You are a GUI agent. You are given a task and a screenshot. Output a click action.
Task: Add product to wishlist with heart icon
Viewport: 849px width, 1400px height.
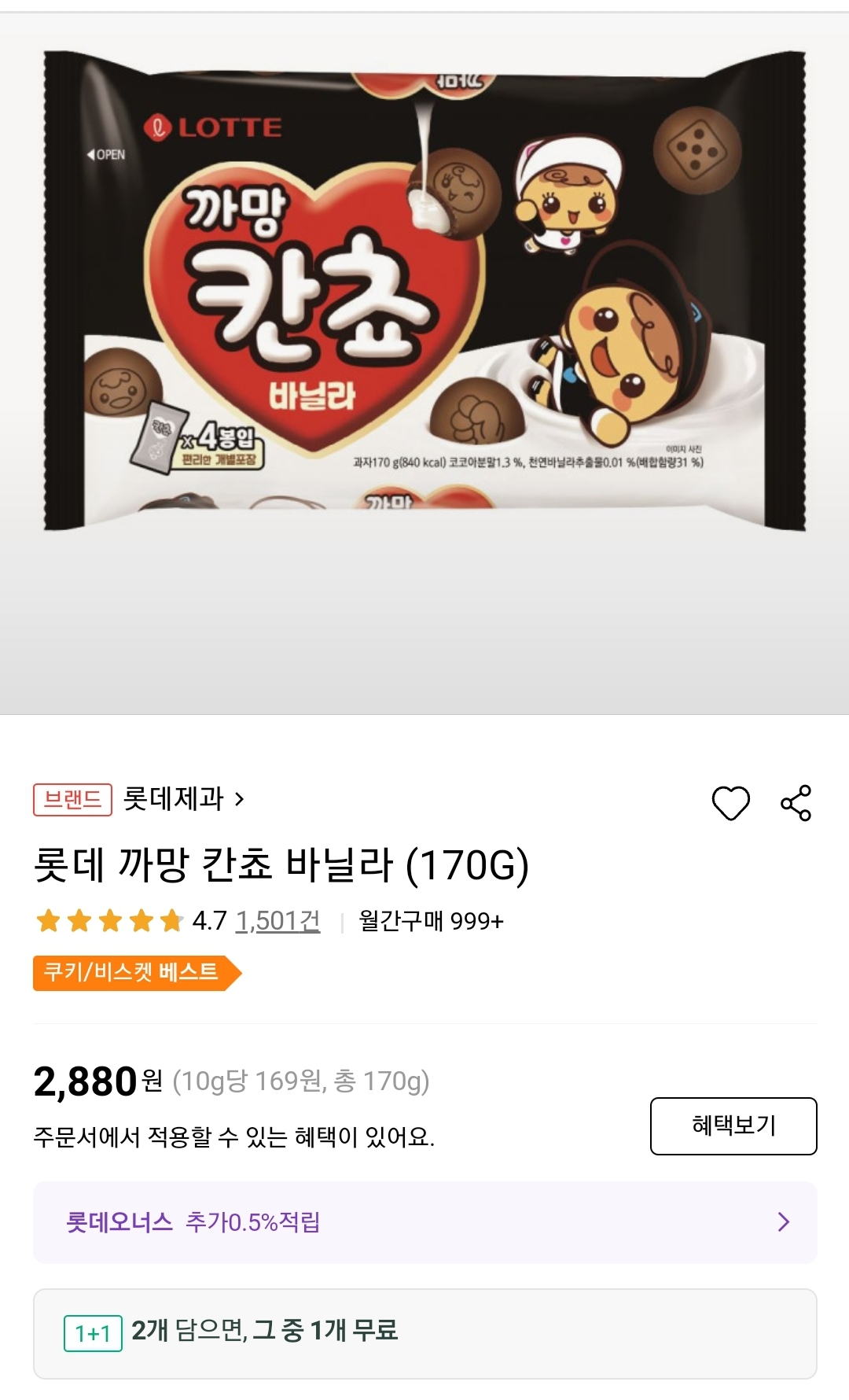coord(730,803)
